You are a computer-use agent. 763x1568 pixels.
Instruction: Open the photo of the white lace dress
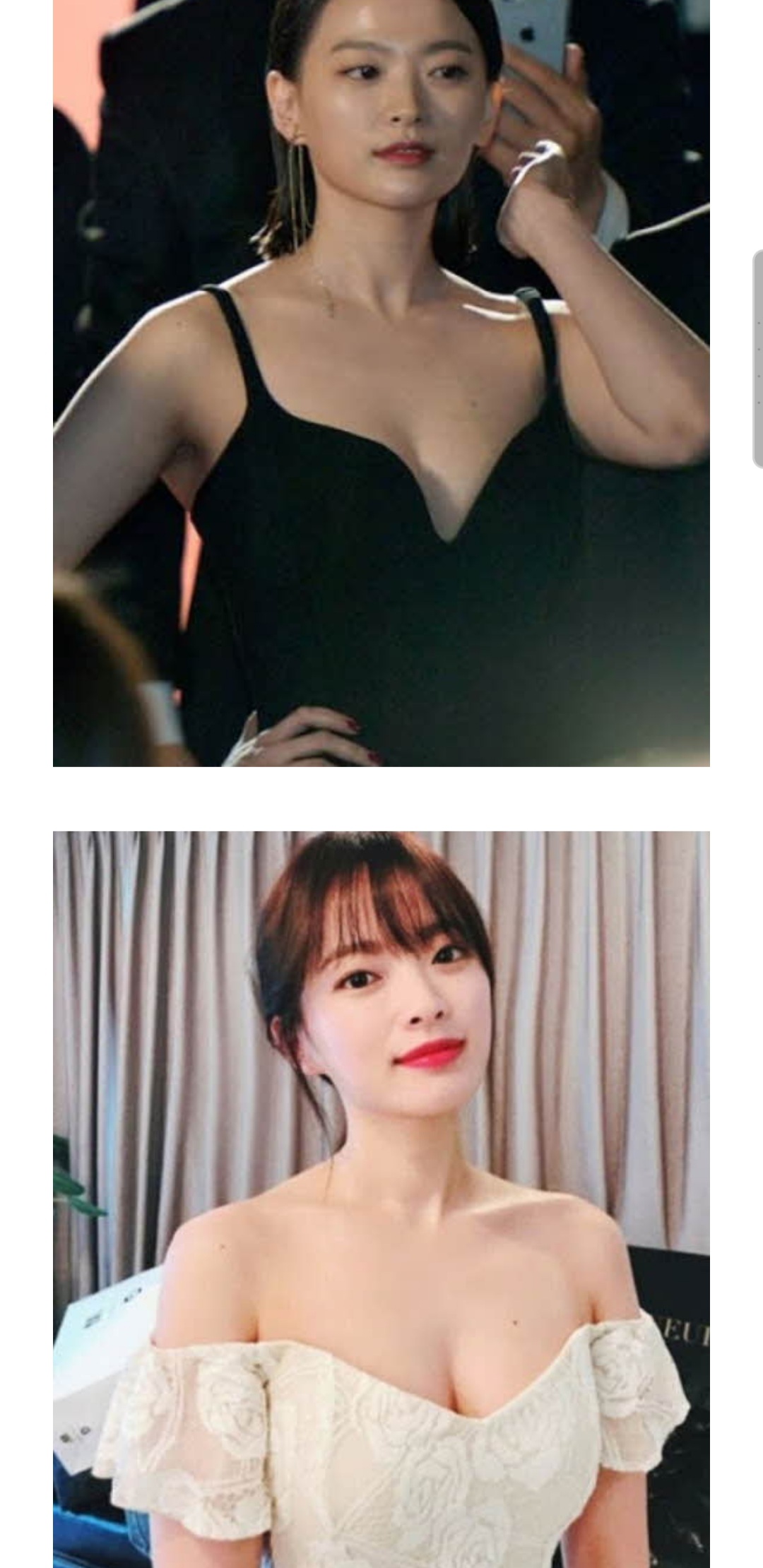coord(381,1201)
